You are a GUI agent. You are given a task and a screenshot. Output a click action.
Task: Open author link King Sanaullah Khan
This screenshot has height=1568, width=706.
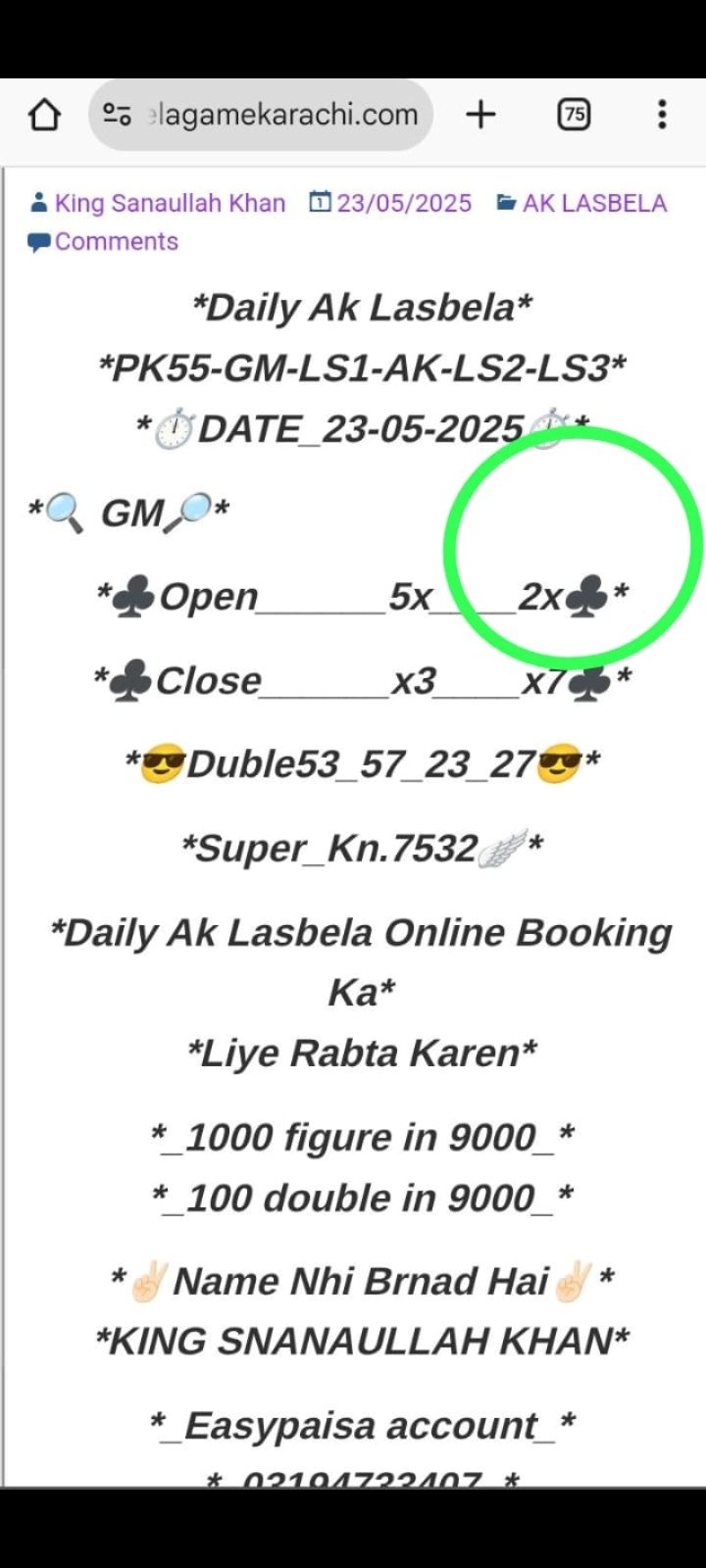(169, 203)
